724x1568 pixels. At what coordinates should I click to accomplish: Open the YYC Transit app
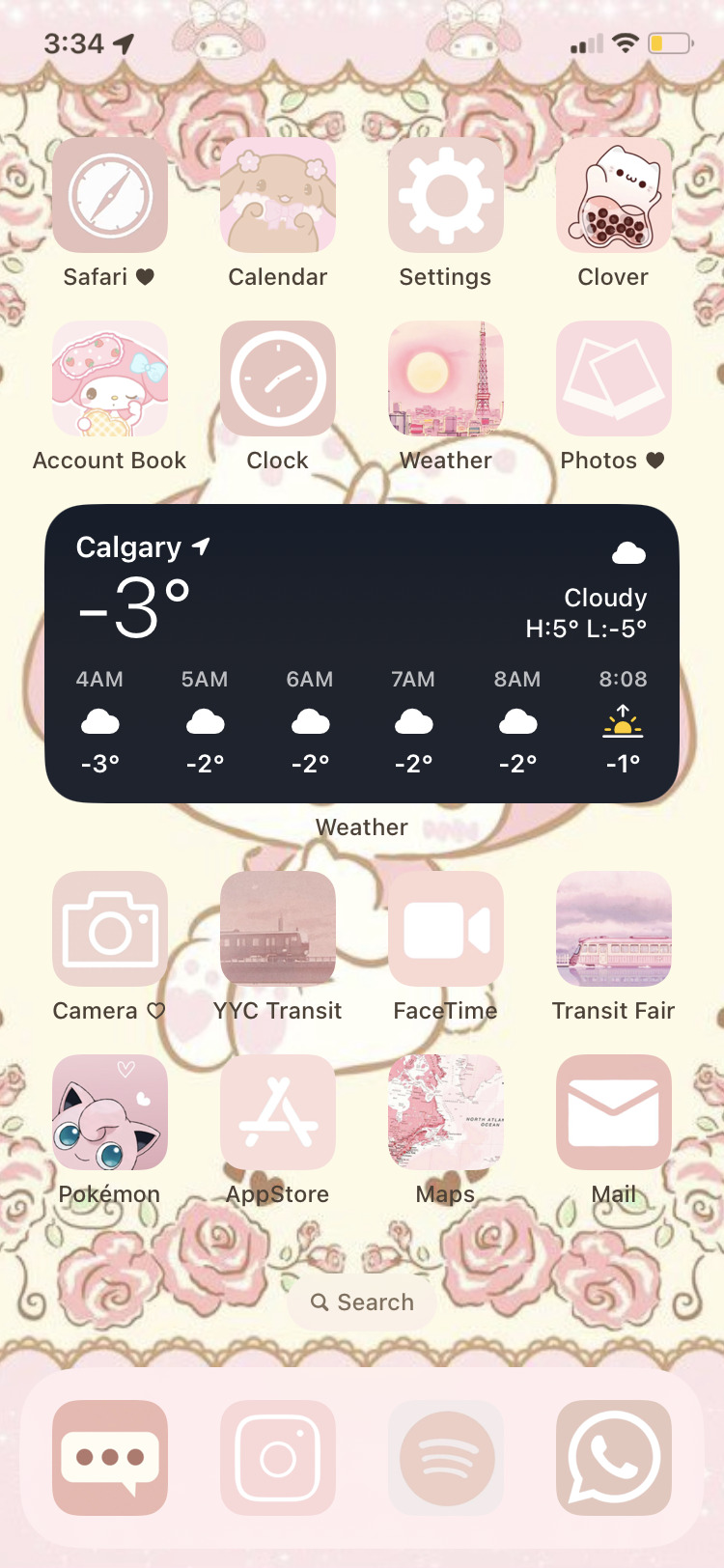(278, 929)
